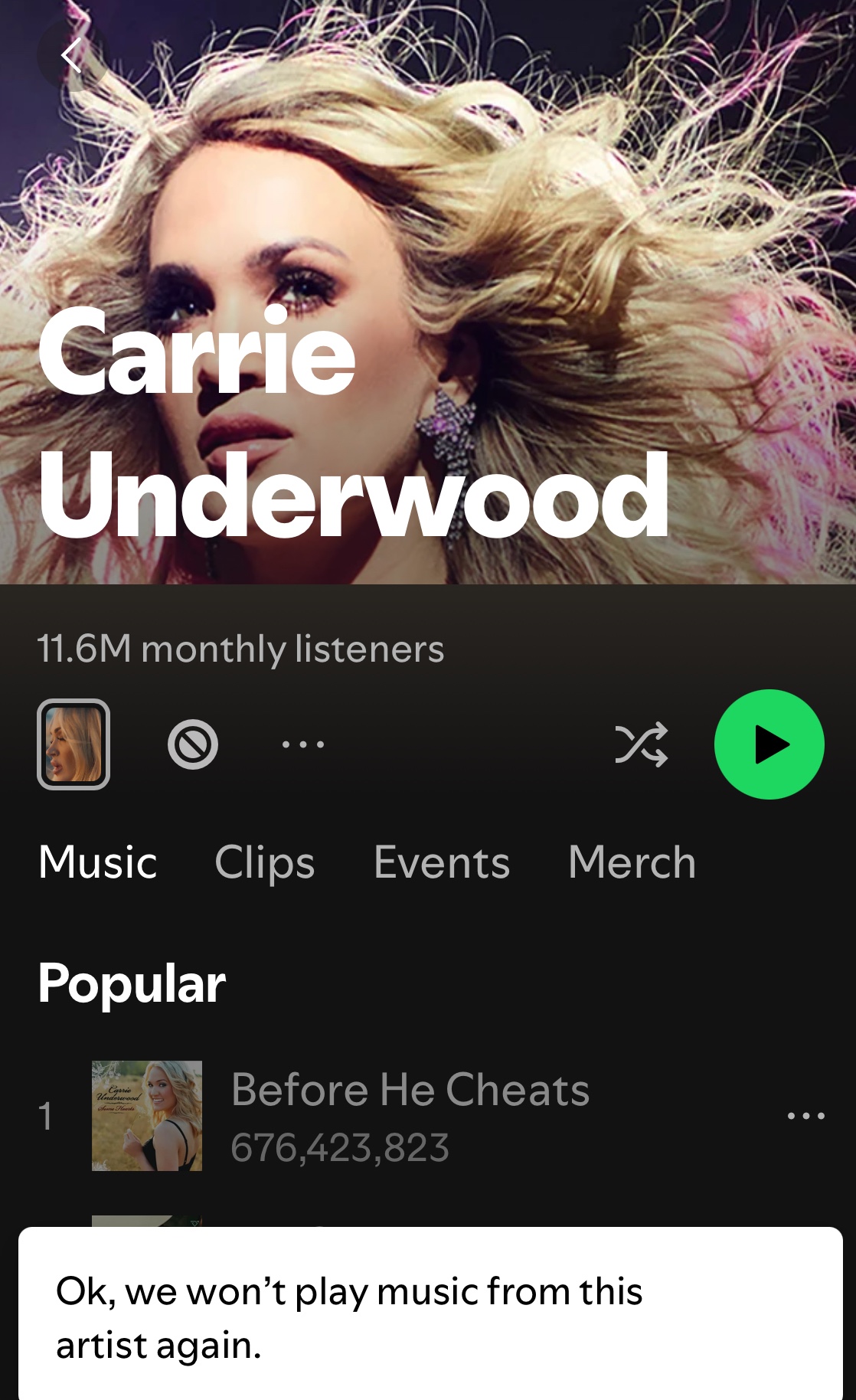
Task: Open artist options three-dot menu
Action: click(303, 744)
